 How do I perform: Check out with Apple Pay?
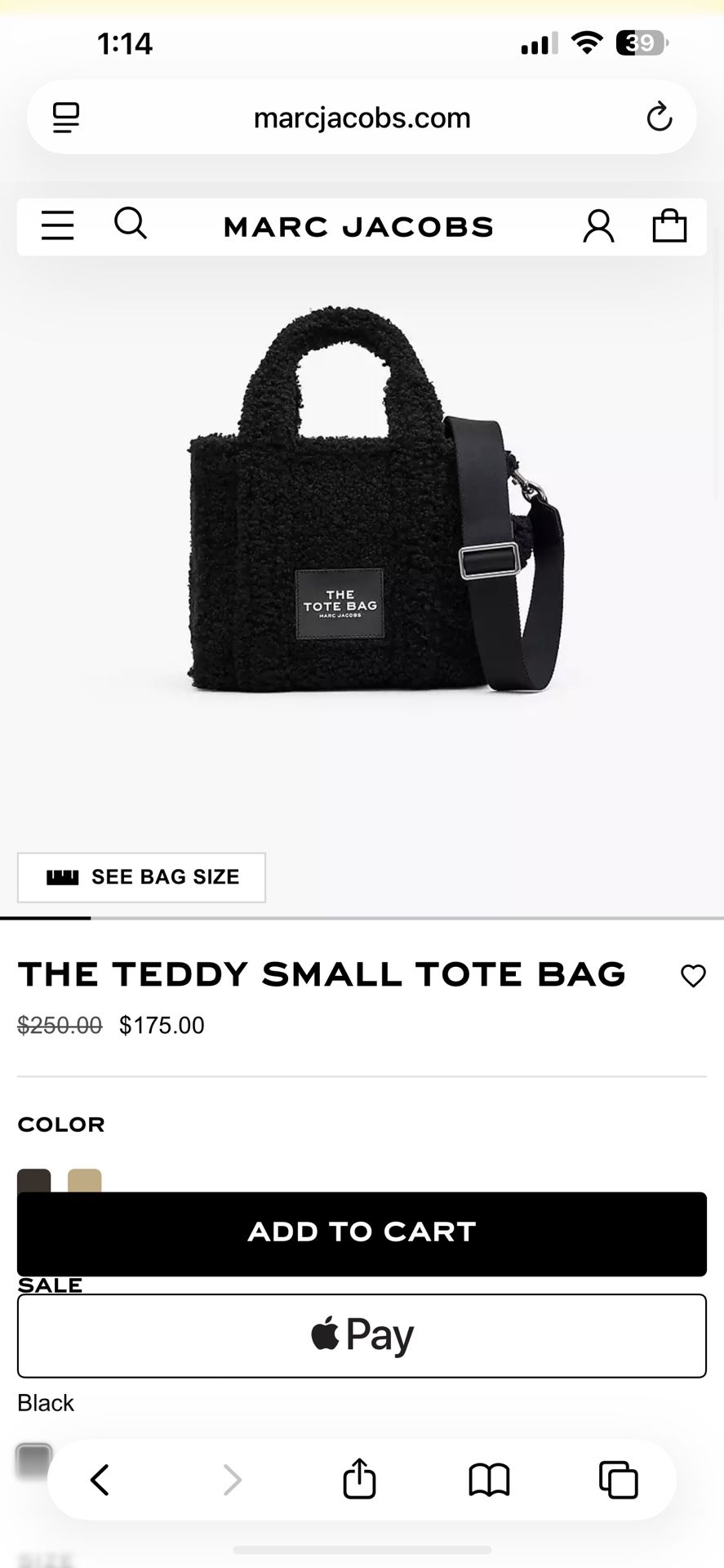(362, 1334)
